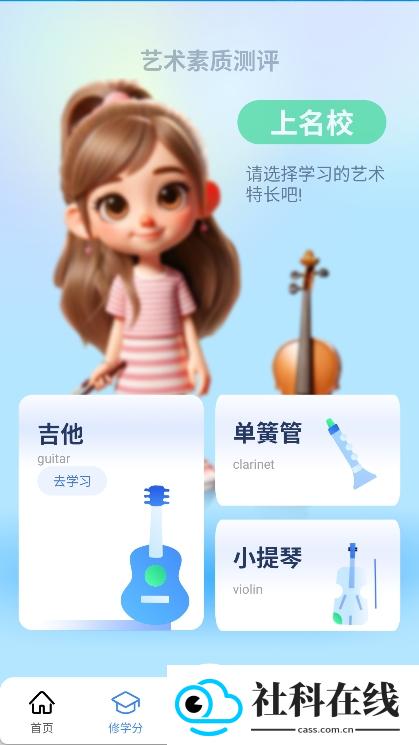
Task: Switch to the 修学分 tab
Action: tap(125, 711)
